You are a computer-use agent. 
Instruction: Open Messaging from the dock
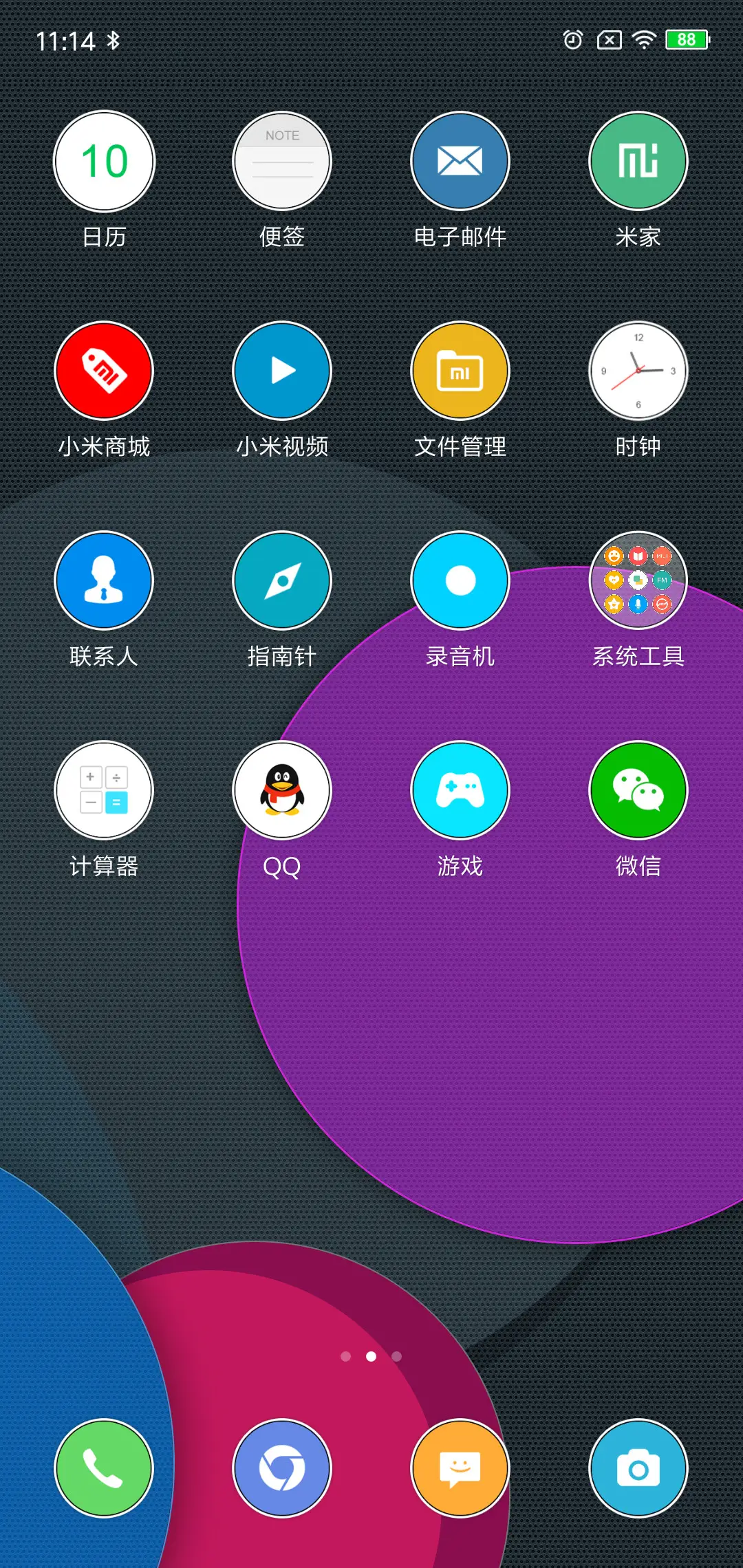(460, 1468)
